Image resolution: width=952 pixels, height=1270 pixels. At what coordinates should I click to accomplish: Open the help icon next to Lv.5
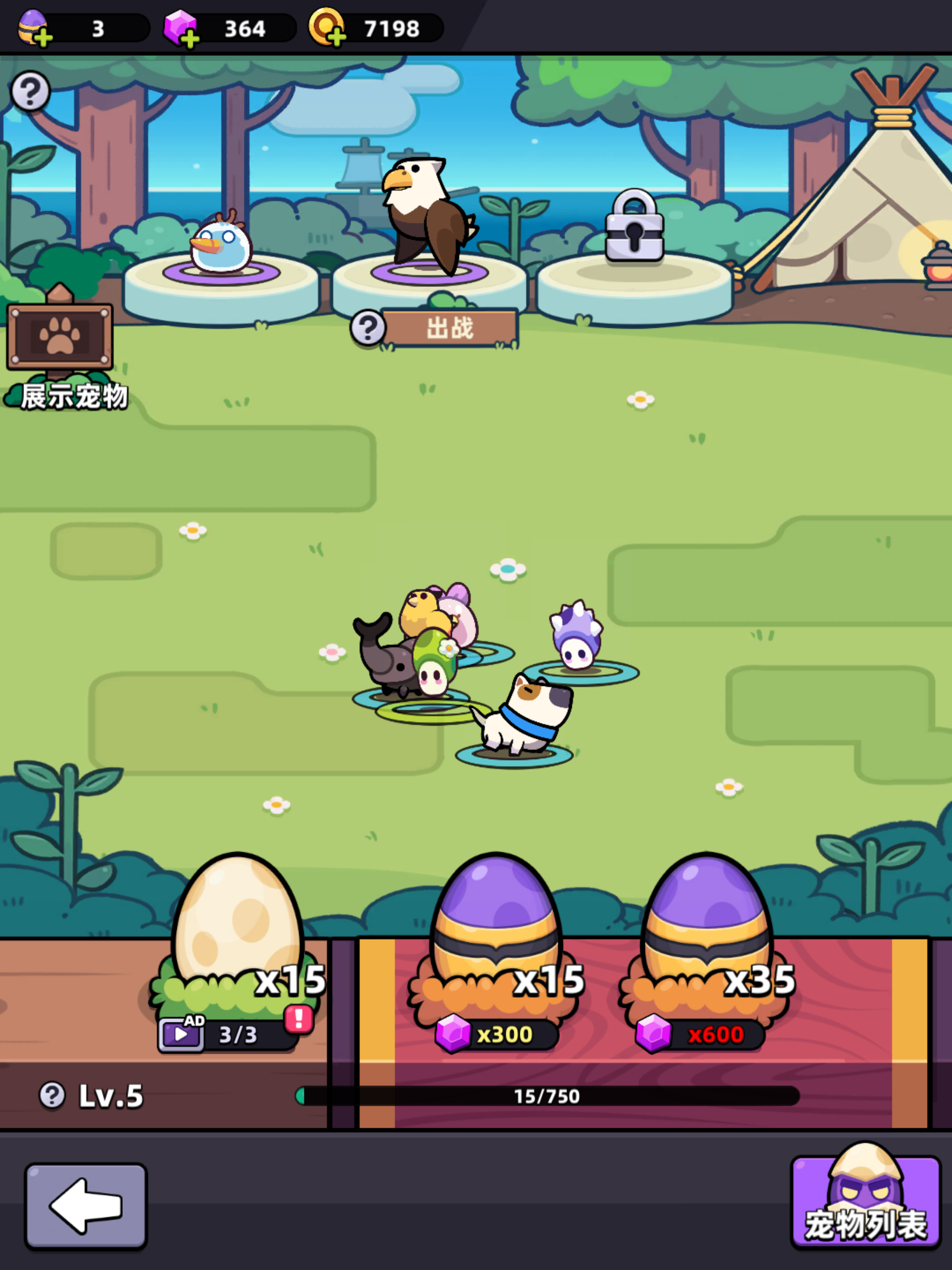[x=52, y=1095]
